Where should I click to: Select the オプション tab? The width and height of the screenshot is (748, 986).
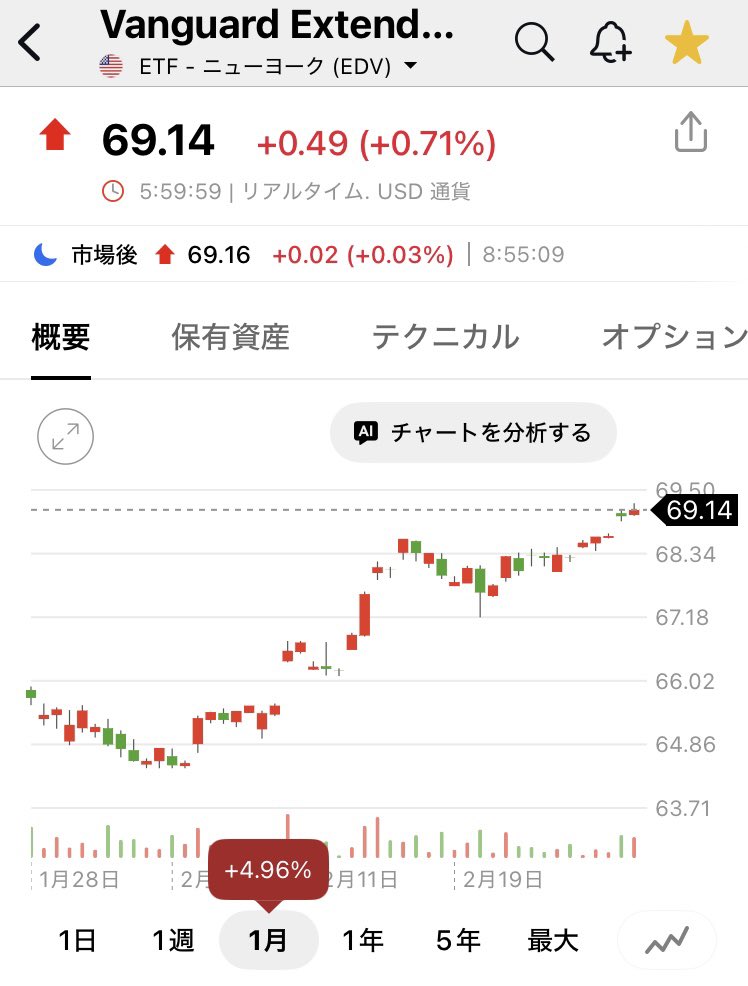(x=674, y=337)
